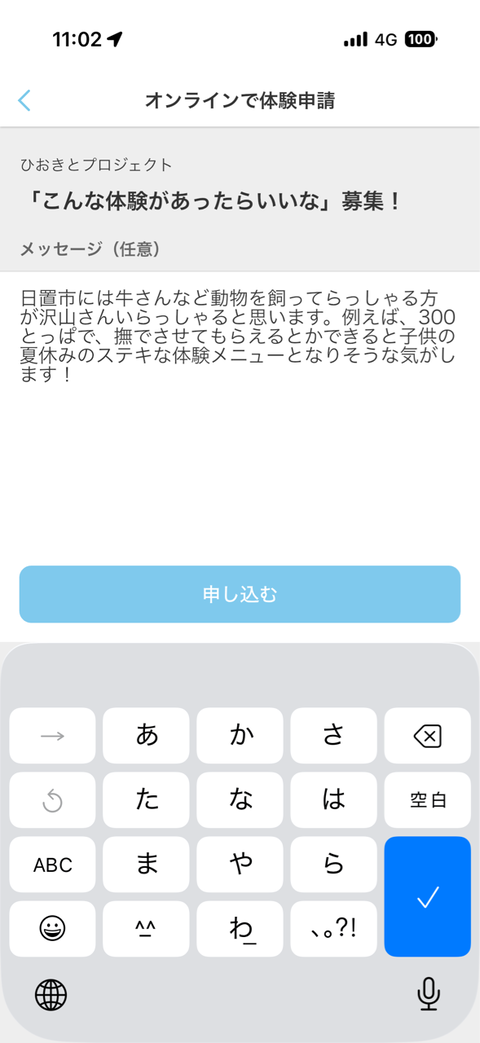The image size is (480, 1043).
Task: Place cursor in the message text field
Action: tap(239, 412)
